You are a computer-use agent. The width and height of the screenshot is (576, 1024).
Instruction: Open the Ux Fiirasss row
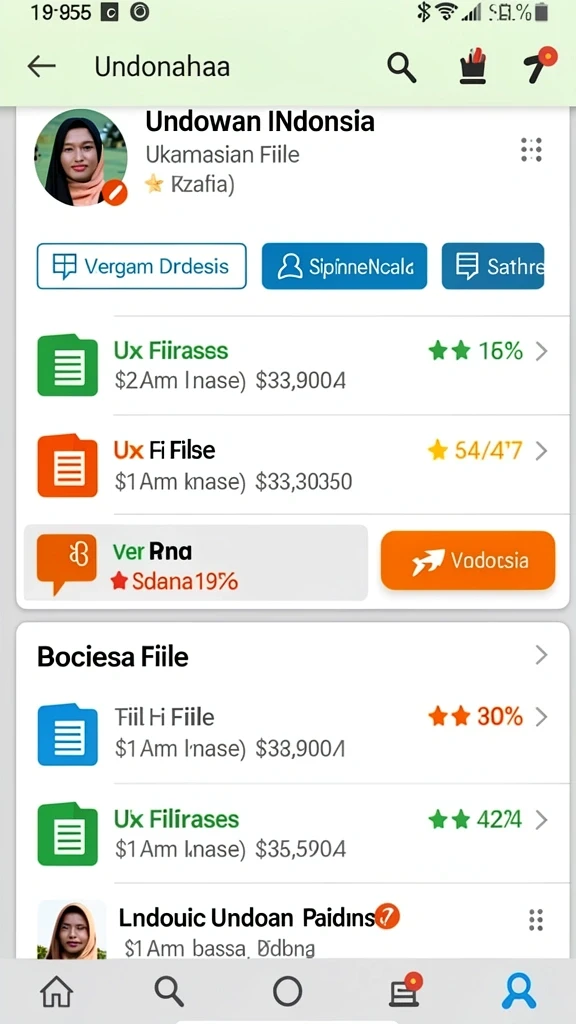[x=293, y=365]
